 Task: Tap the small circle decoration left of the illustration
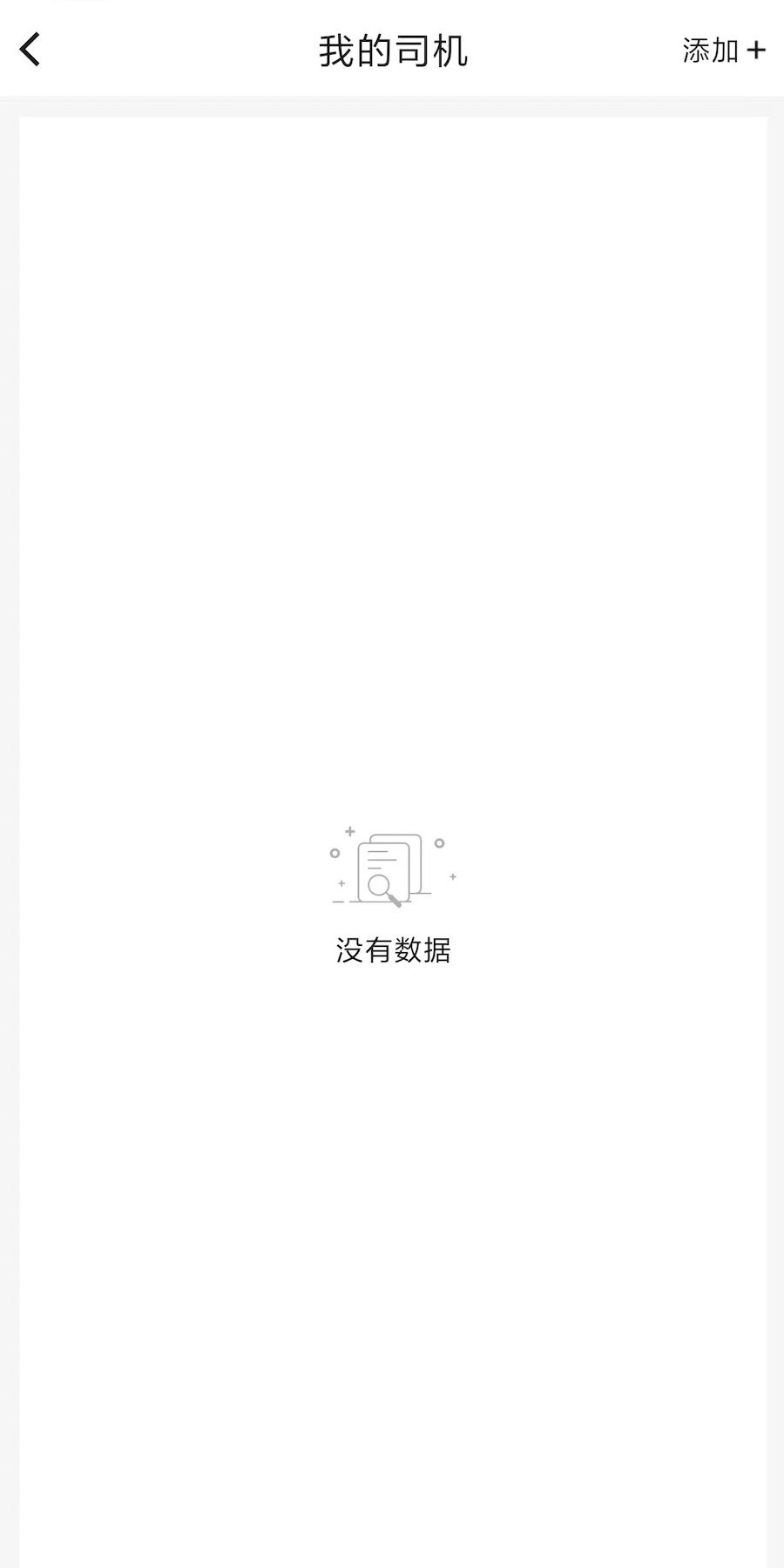click(334, 852)
